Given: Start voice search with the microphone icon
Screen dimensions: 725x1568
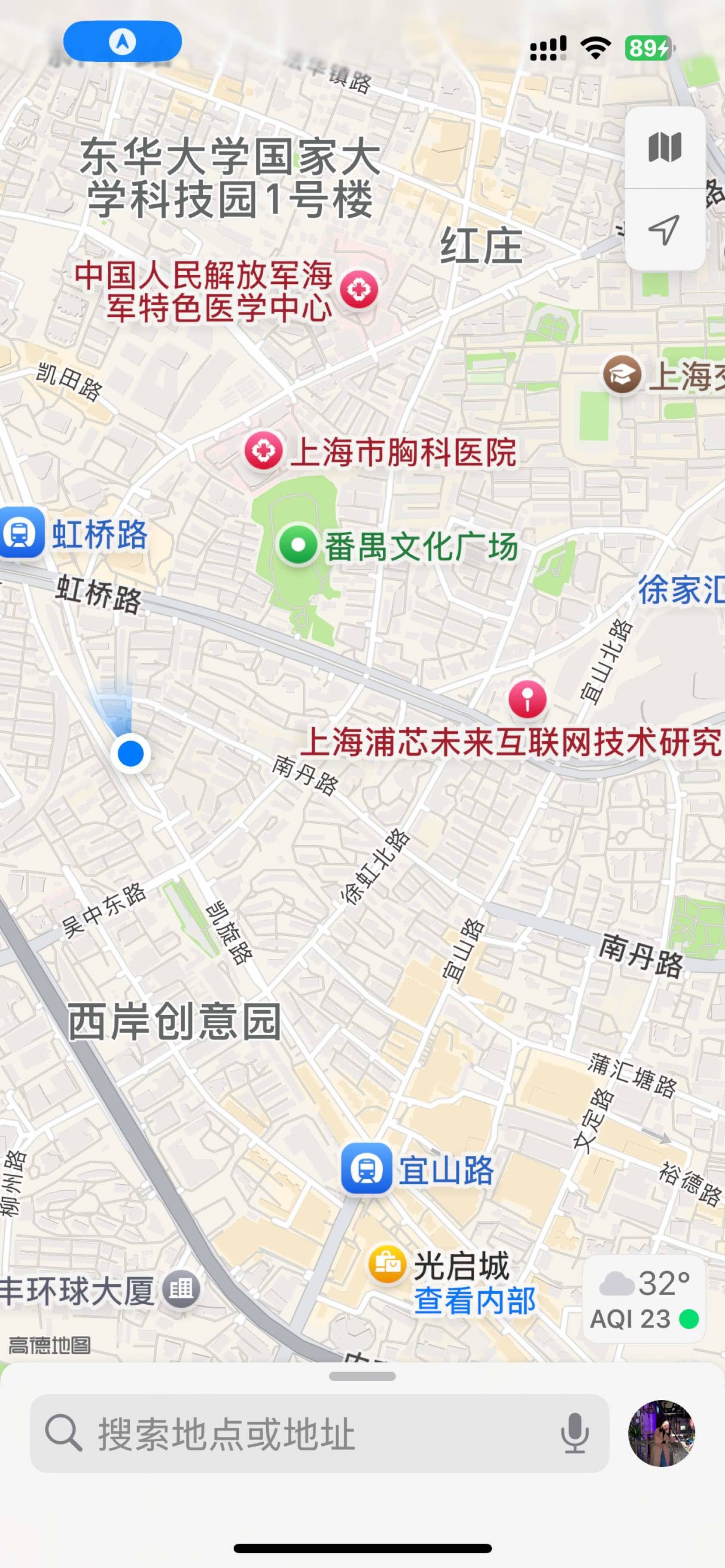Looking at the screenshot, I should (x=575, y=1434).
